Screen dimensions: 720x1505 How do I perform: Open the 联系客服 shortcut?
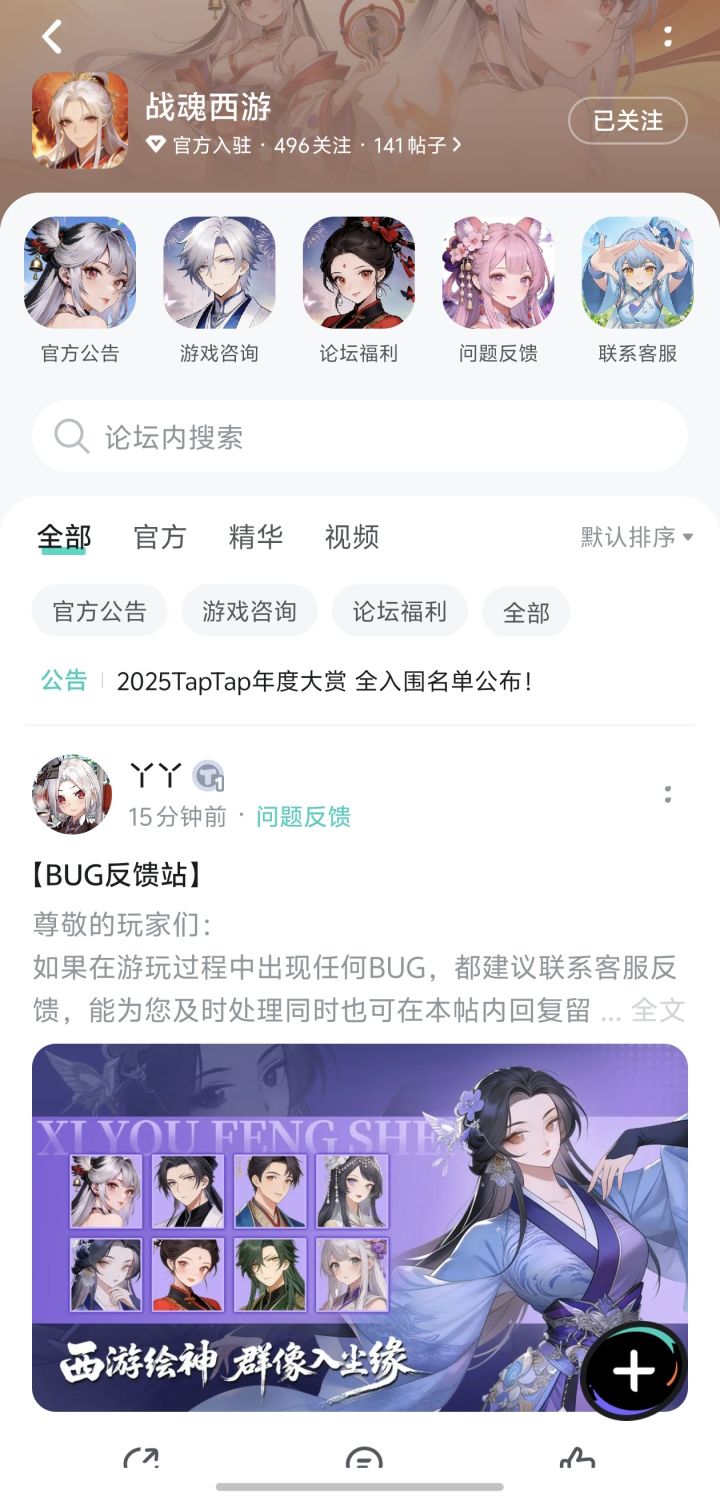(638, 273)
